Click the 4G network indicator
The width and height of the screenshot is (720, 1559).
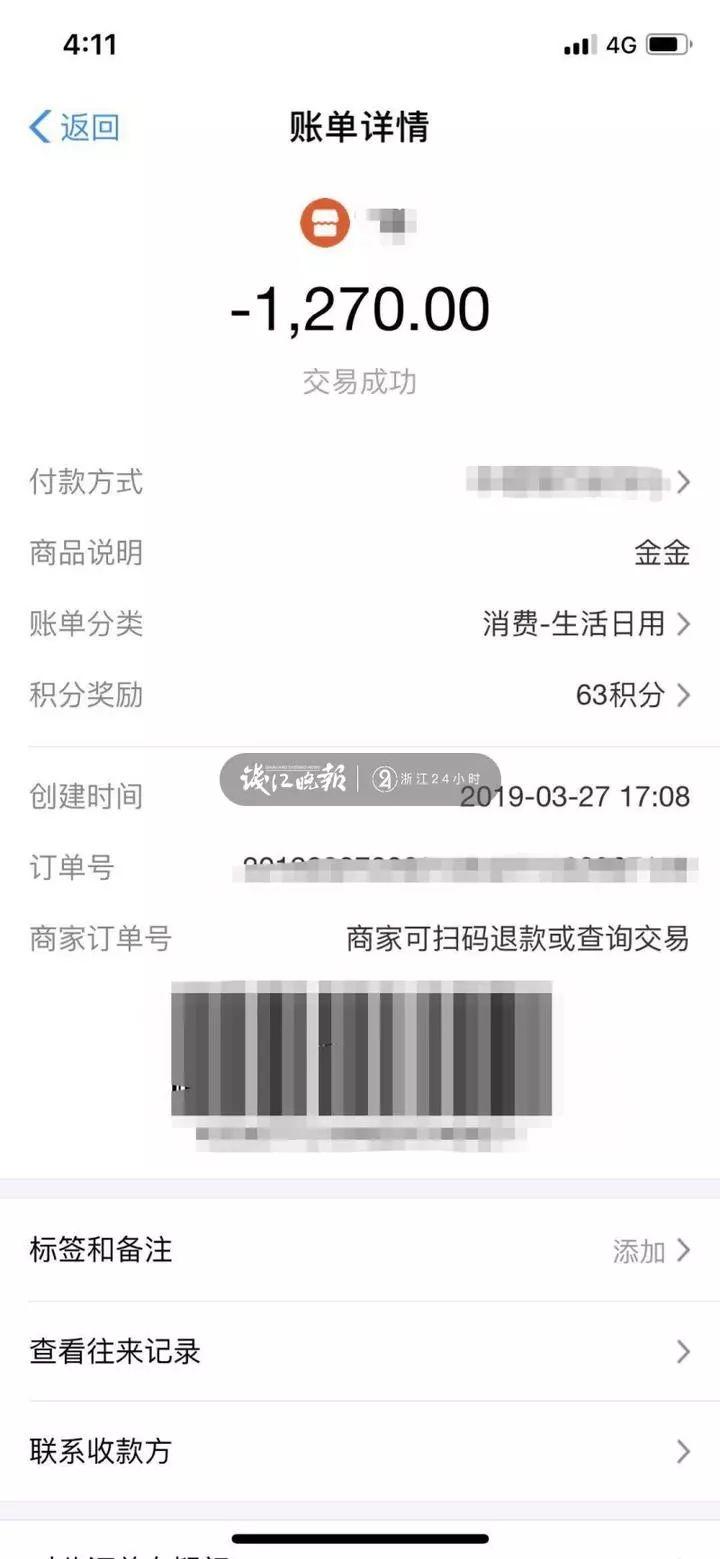click(620, 44)
